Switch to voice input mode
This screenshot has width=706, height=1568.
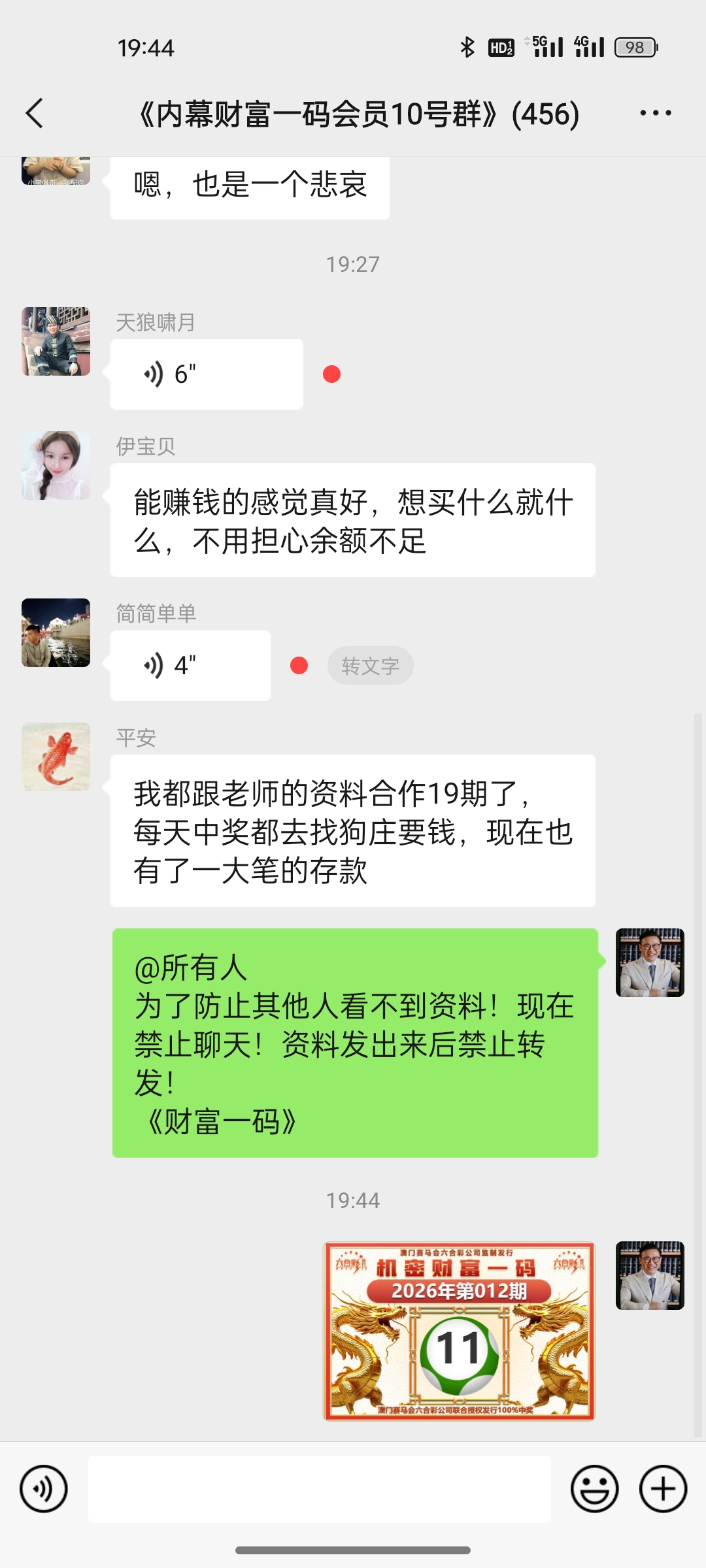coord(44,1489)
